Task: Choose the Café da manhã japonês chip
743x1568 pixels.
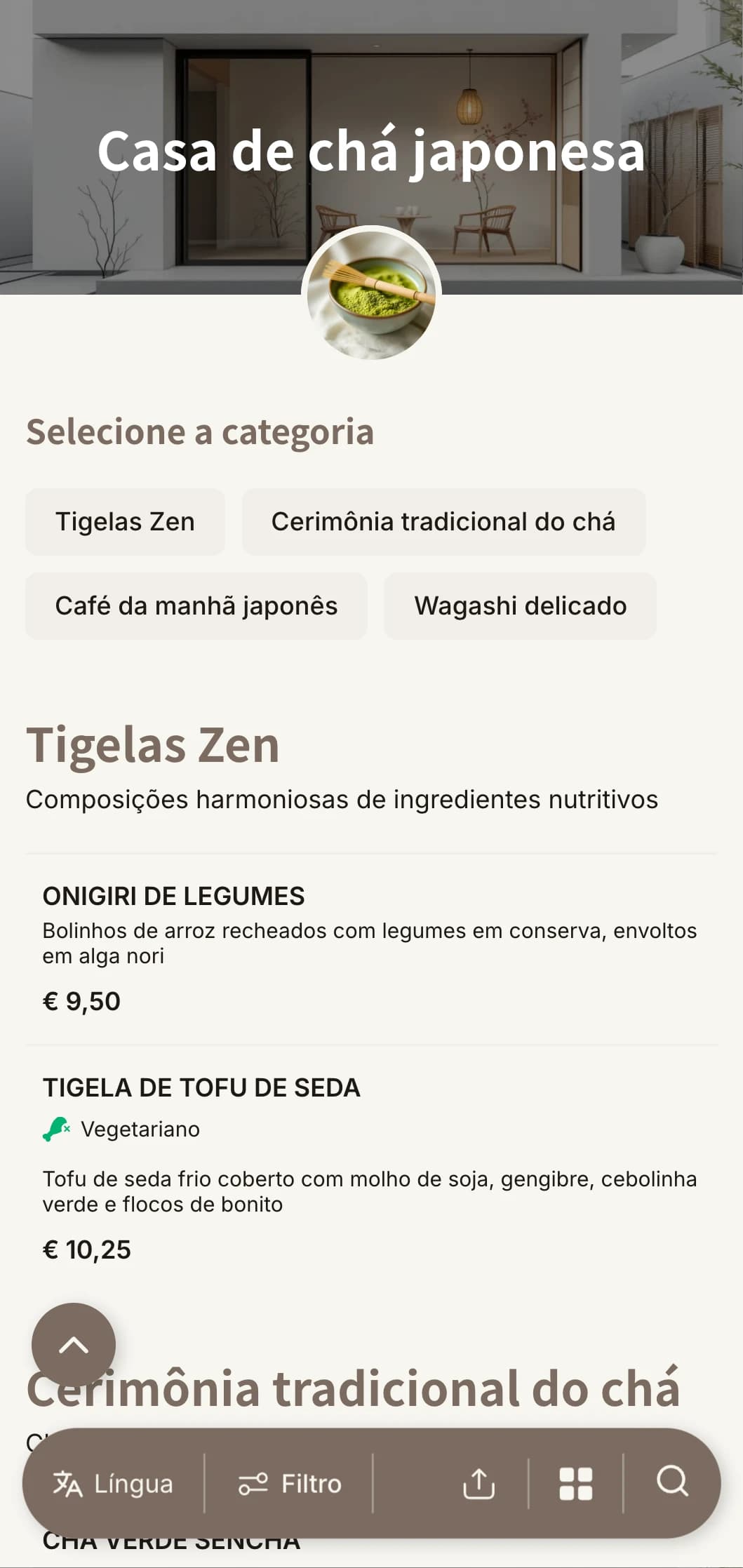Action: [x=196, y=606]
